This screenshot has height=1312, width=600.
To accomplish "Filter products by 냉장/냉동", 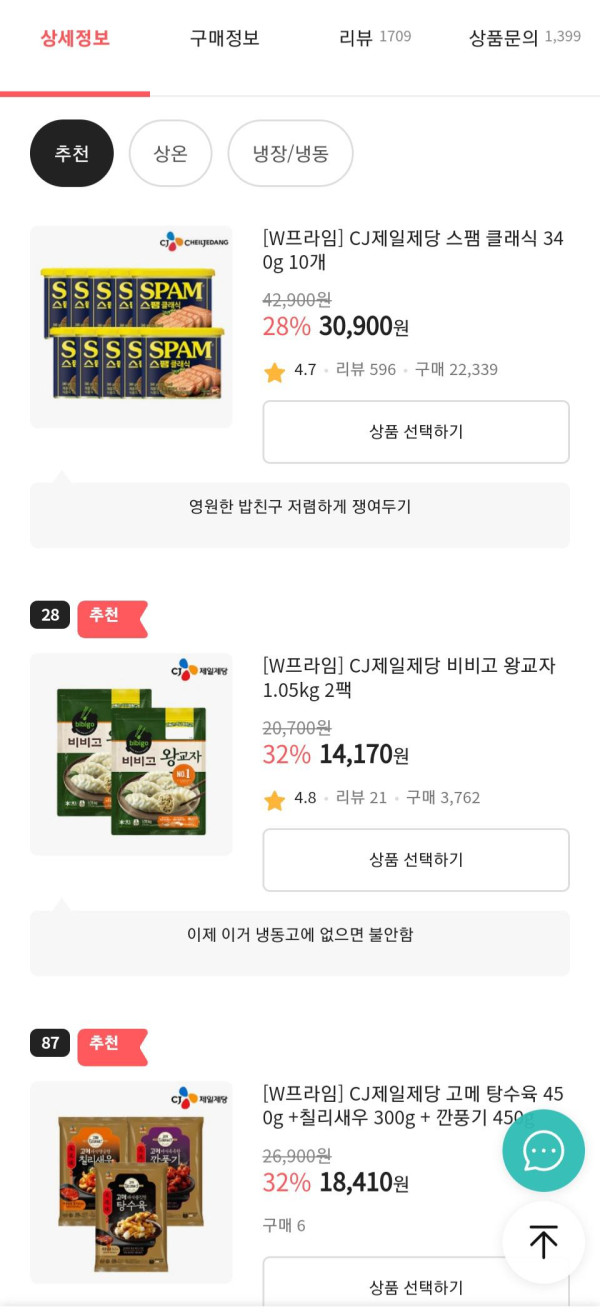I will (290, 153).
